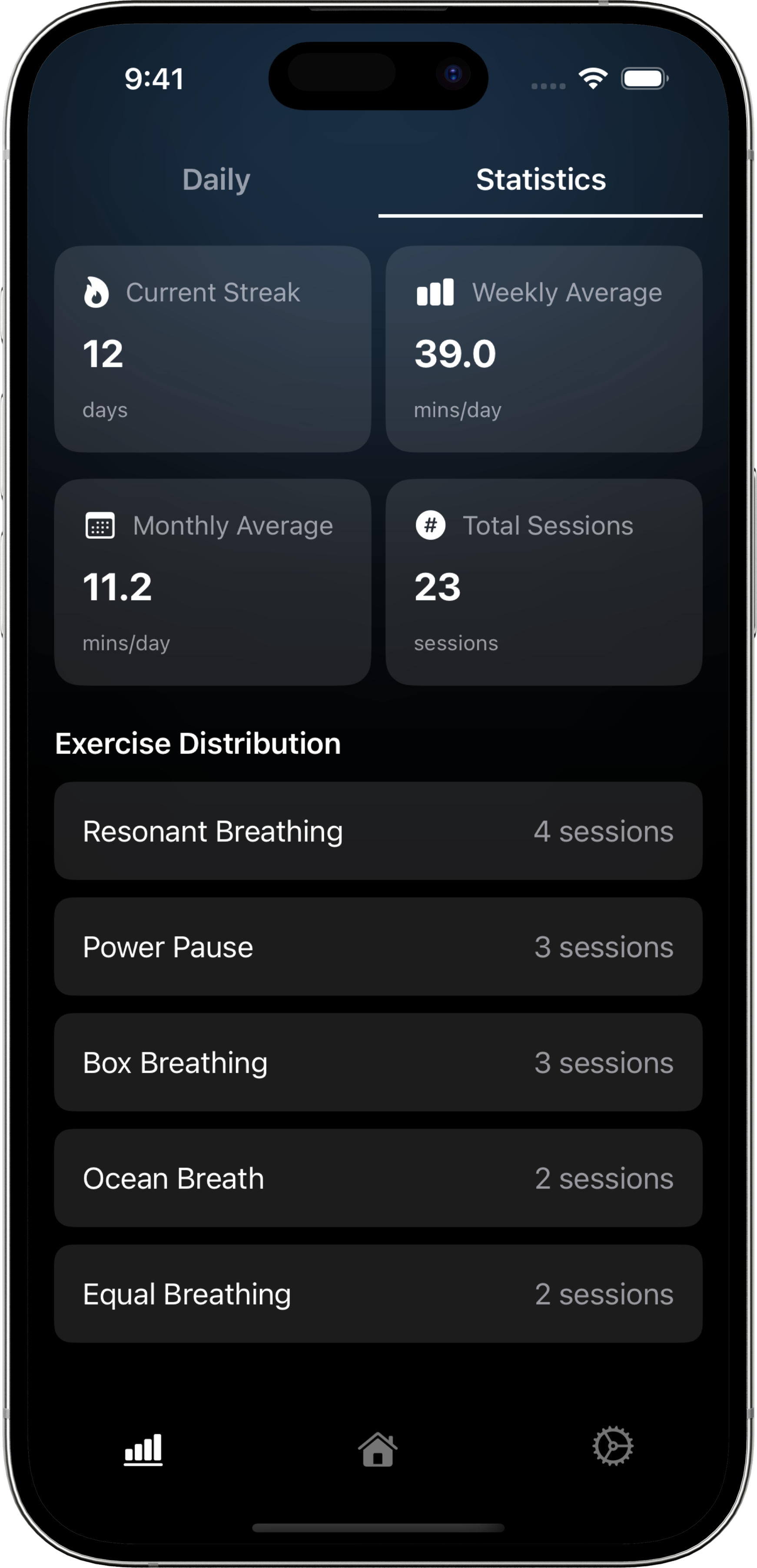This screenshot has height=1568, width=757.
Task: Tap the Weekly Average stat card
Action: [544, 348]
